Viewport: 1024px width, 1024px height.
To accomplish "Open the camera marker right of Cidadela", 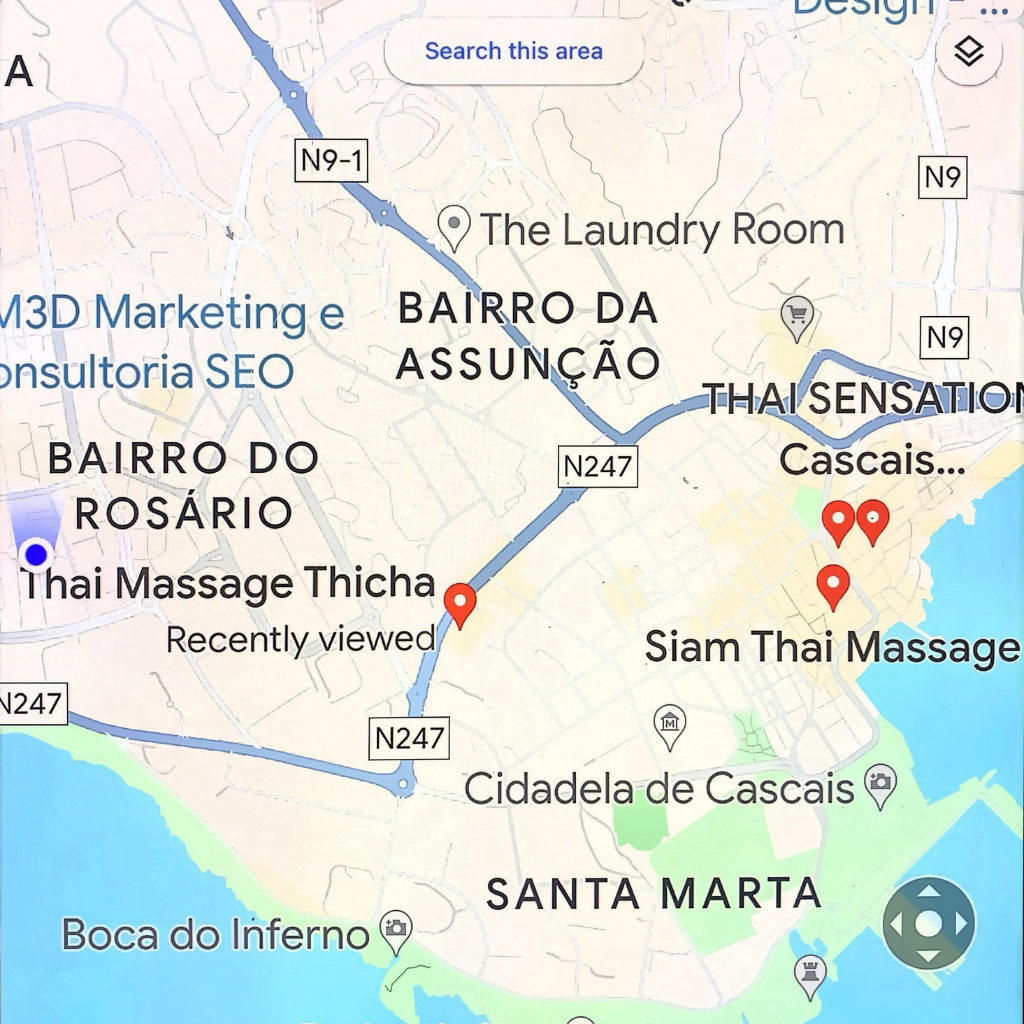I will [881, 783].
